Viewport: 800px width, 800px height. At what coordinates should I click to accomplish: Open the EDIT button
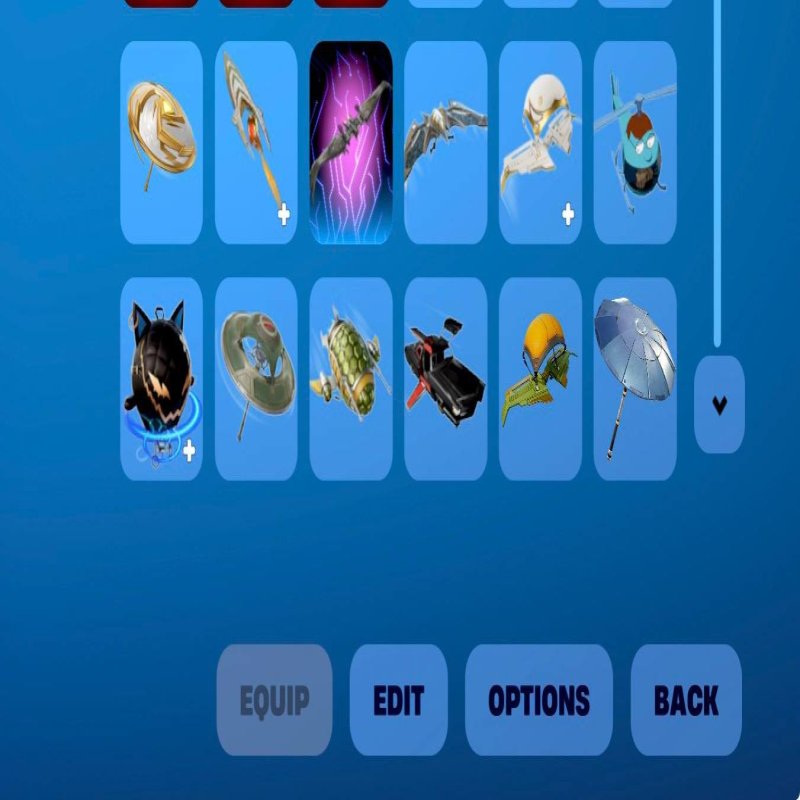[398, 700]
